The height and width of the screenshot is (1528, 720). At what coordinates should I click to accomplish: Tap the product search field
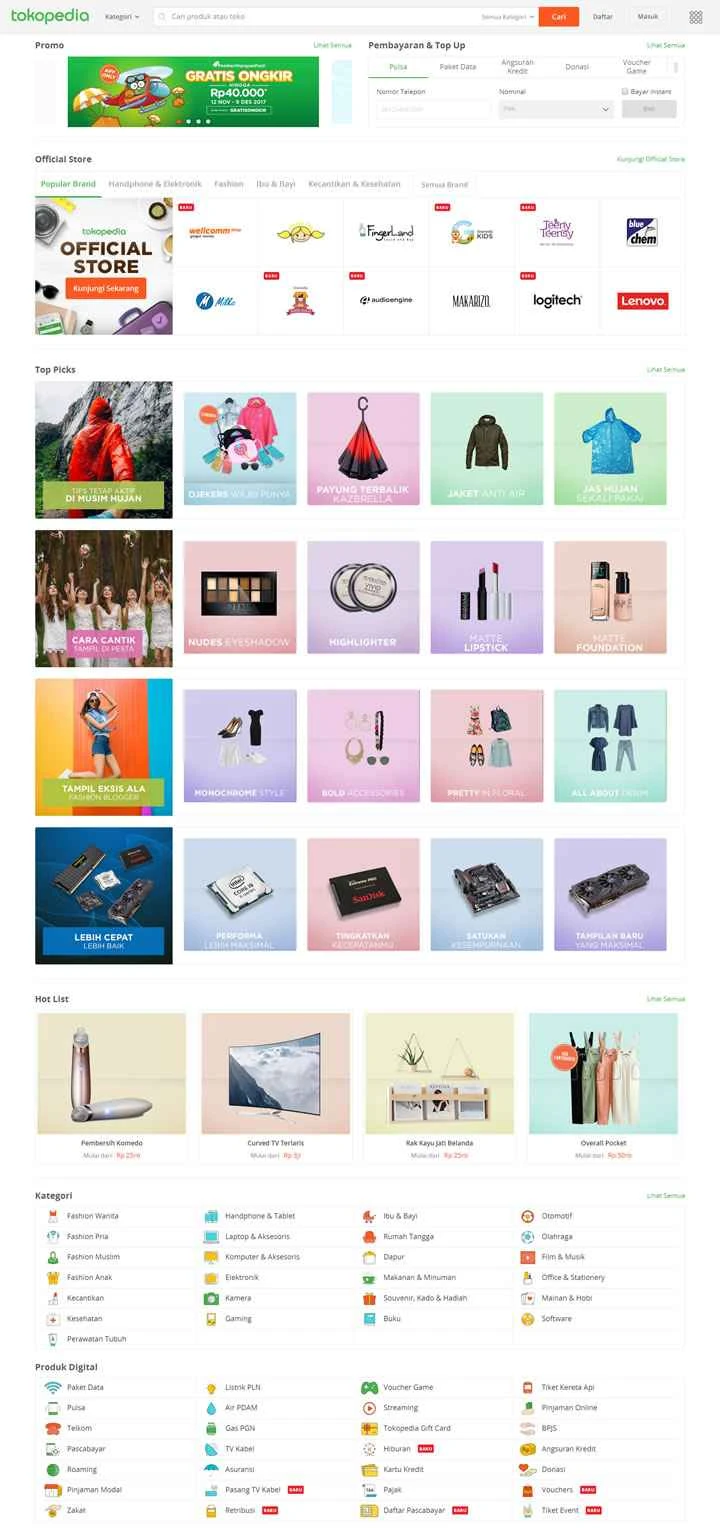pos(320,17)
